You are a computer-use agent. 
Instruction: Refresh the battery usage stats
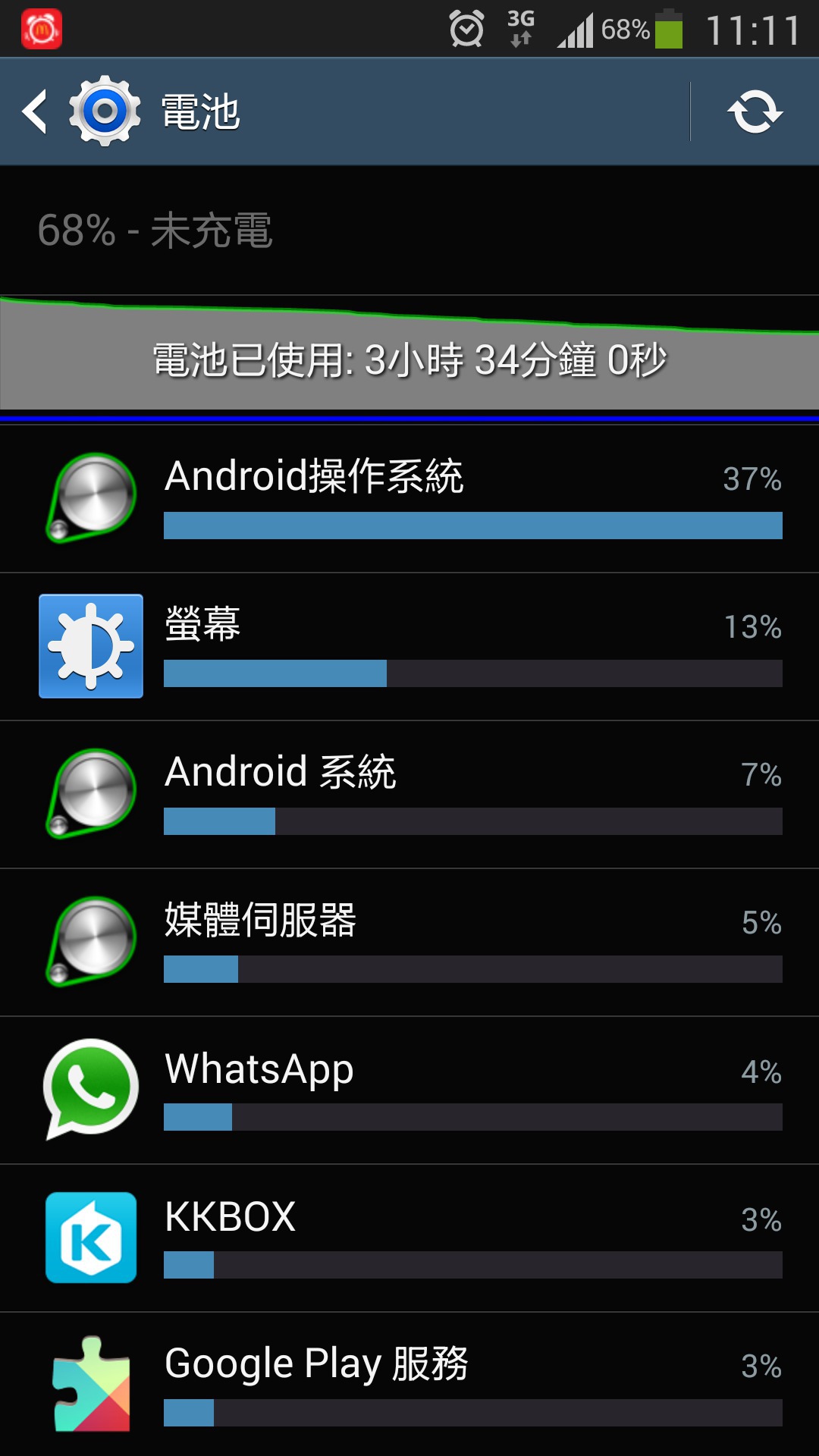click(755, 111)
